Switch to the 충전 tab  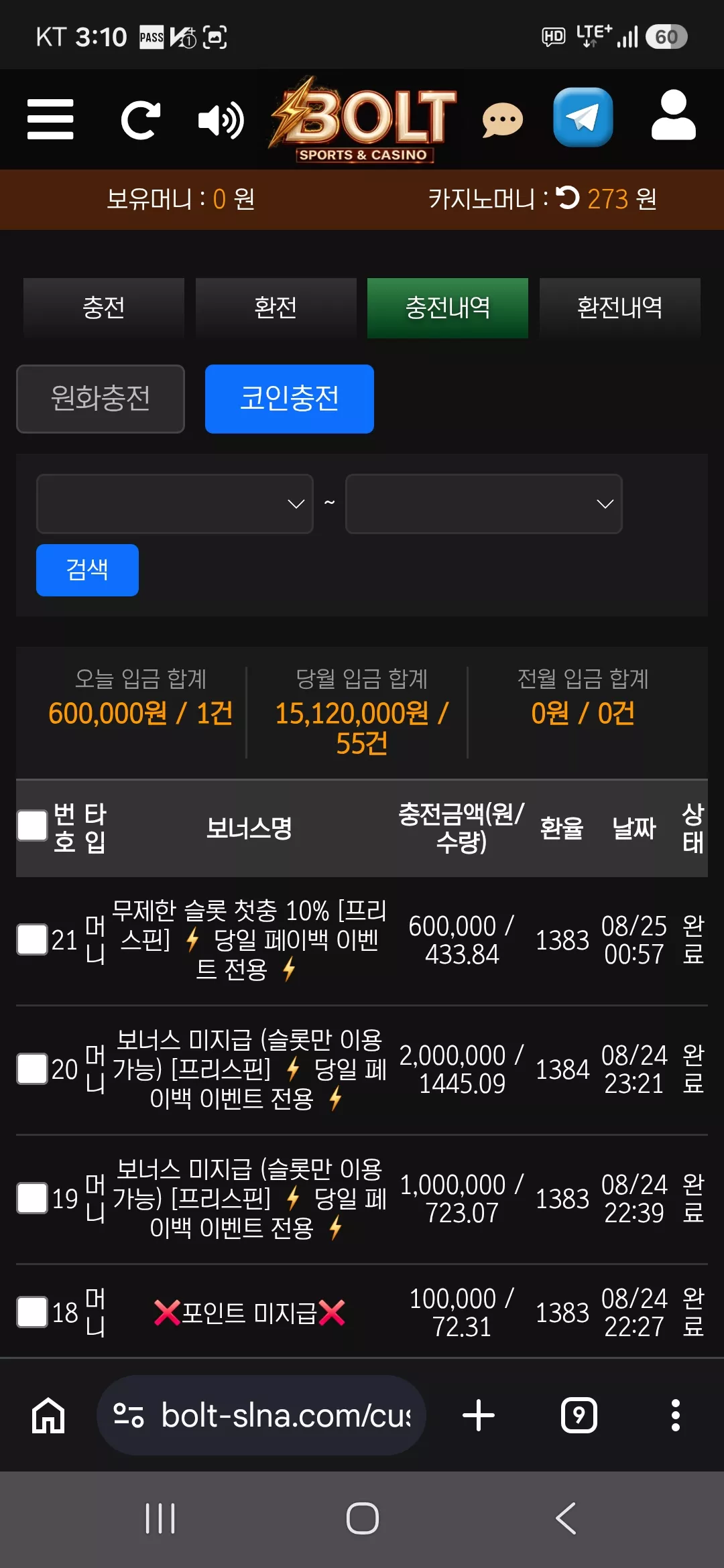104,308
